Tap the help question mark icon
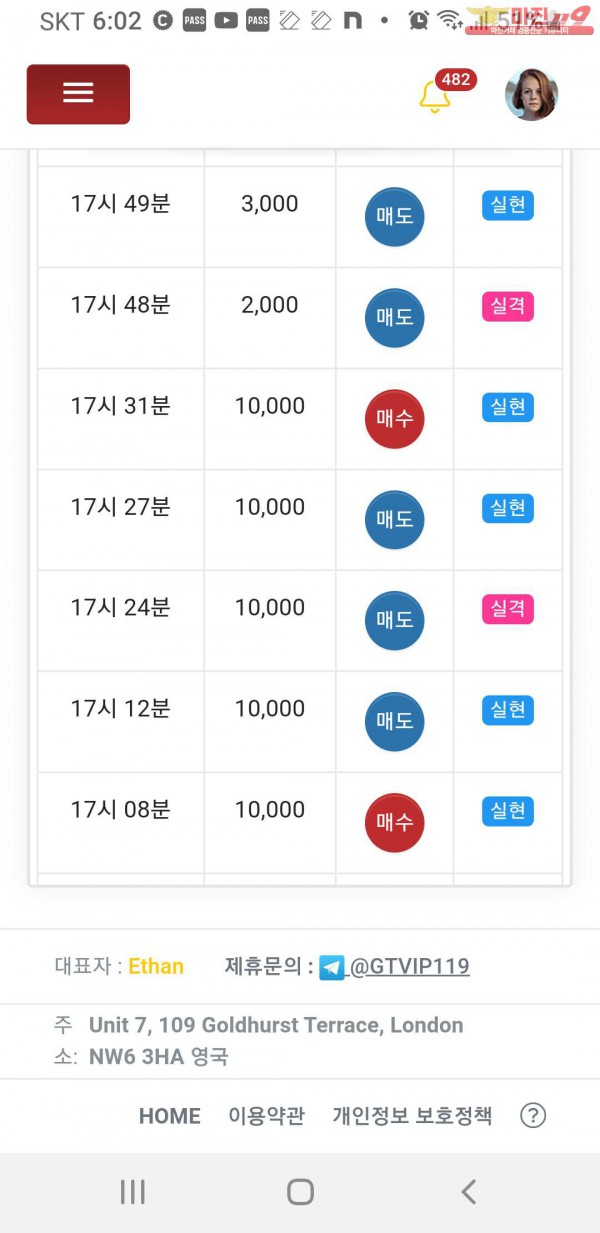This screenshot has height=1233, width=600. pos(533,1116)
